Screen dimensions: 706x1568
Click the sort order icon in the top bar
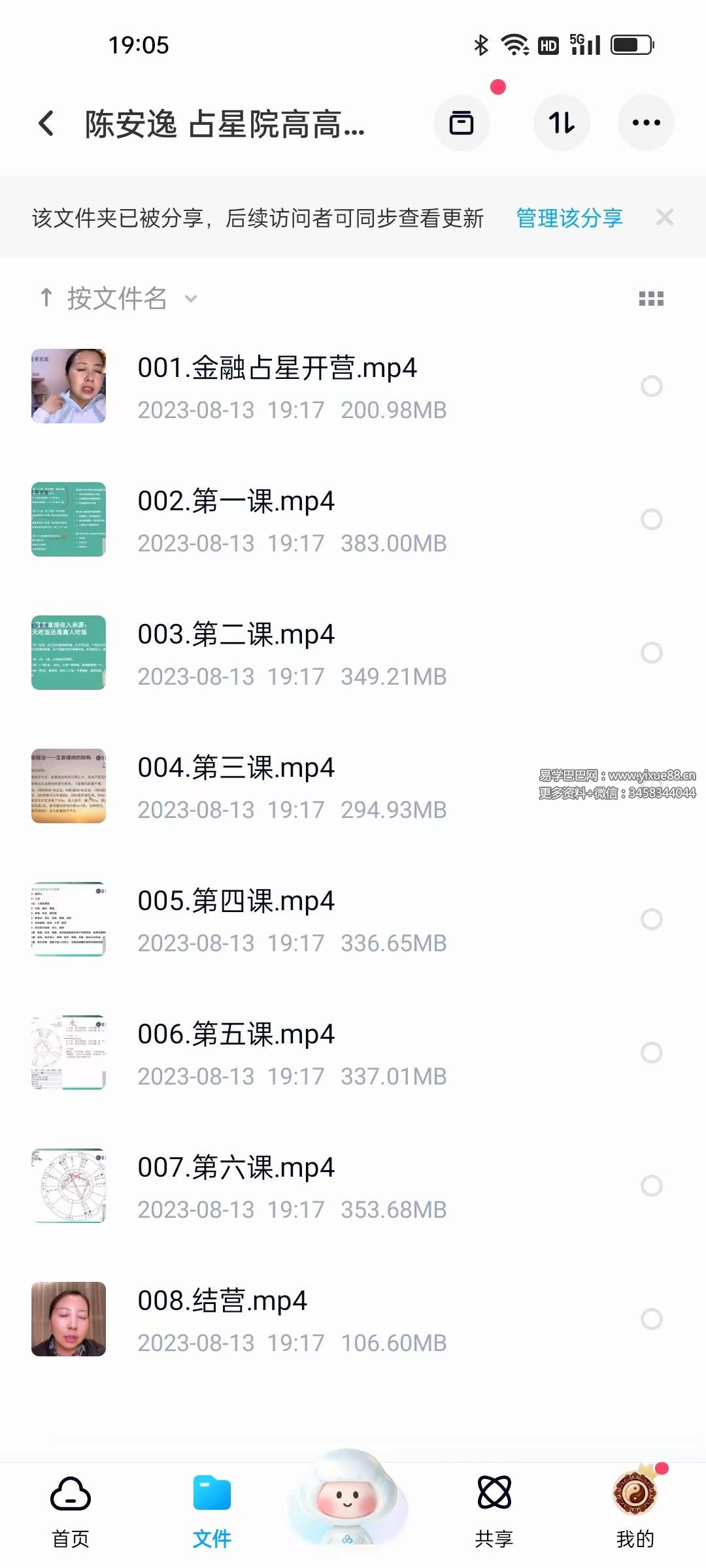click(x=561, y=122)
